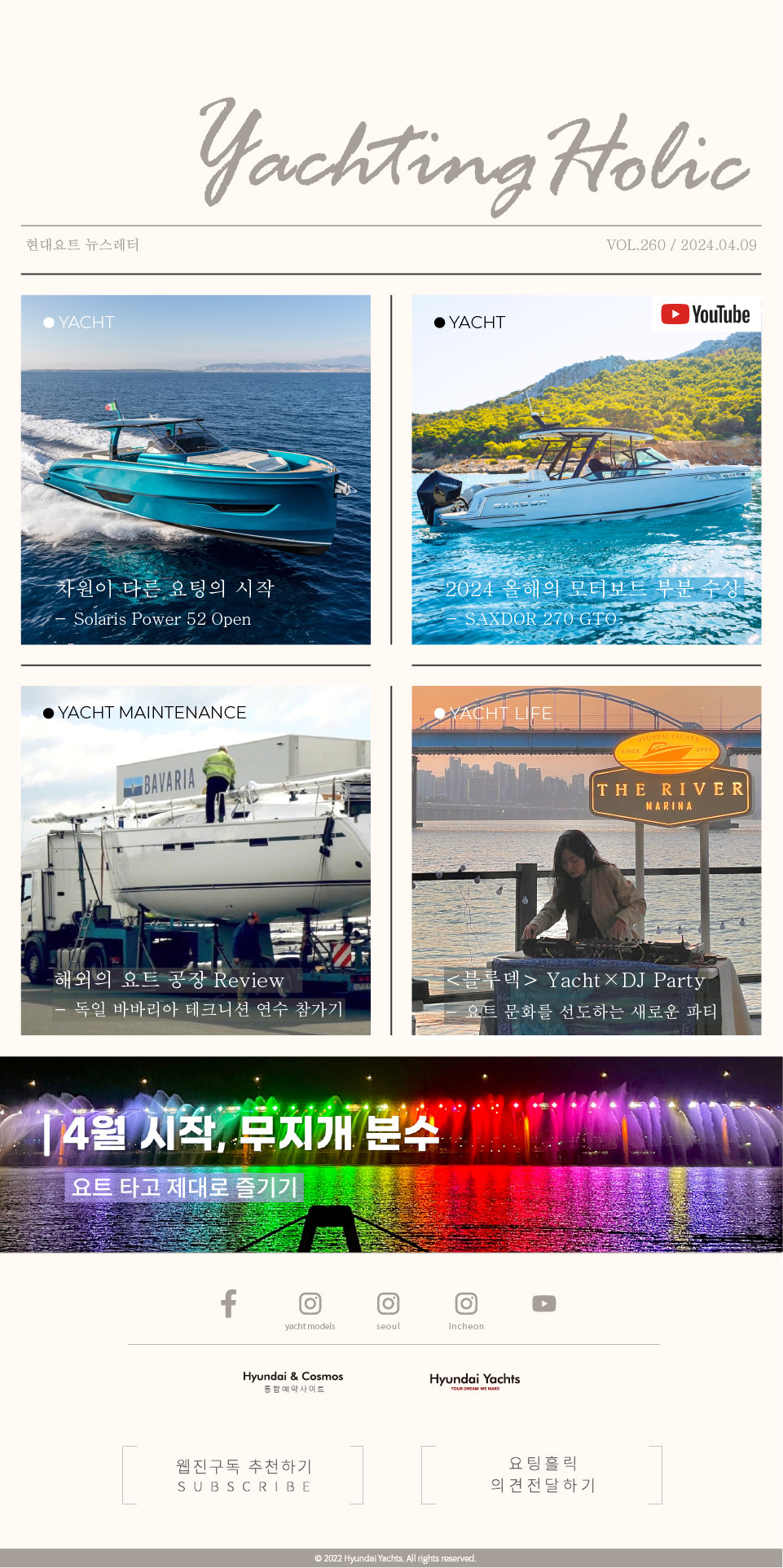Open the SAXDOR 270 GTO YouTube card
The image size is (783, 1568).
[x=586, y=470]
